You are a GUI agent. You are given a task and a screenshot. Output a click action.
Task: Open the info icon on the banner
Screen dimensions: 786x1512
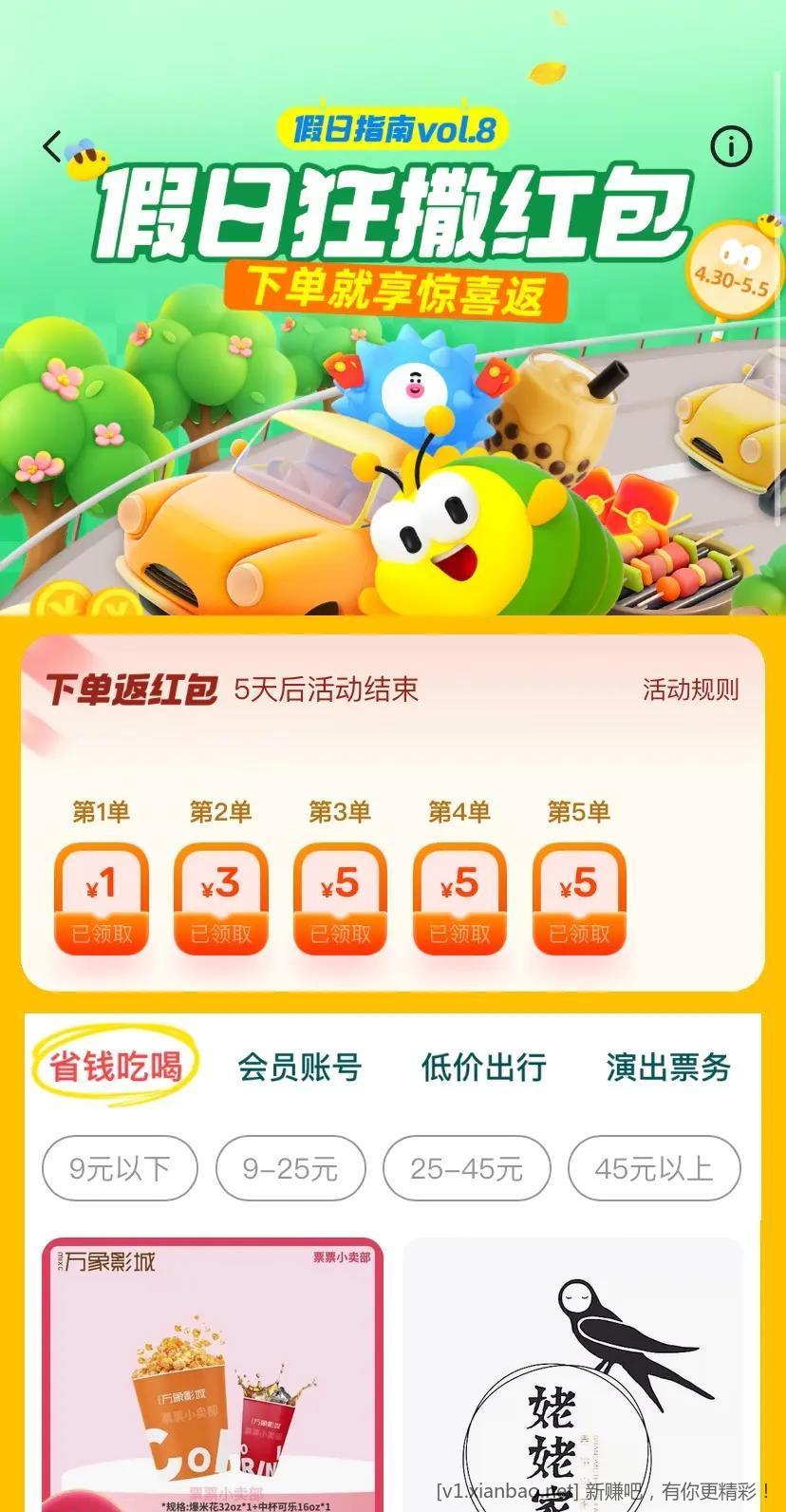pyautogui.click(x=731, y=146)
